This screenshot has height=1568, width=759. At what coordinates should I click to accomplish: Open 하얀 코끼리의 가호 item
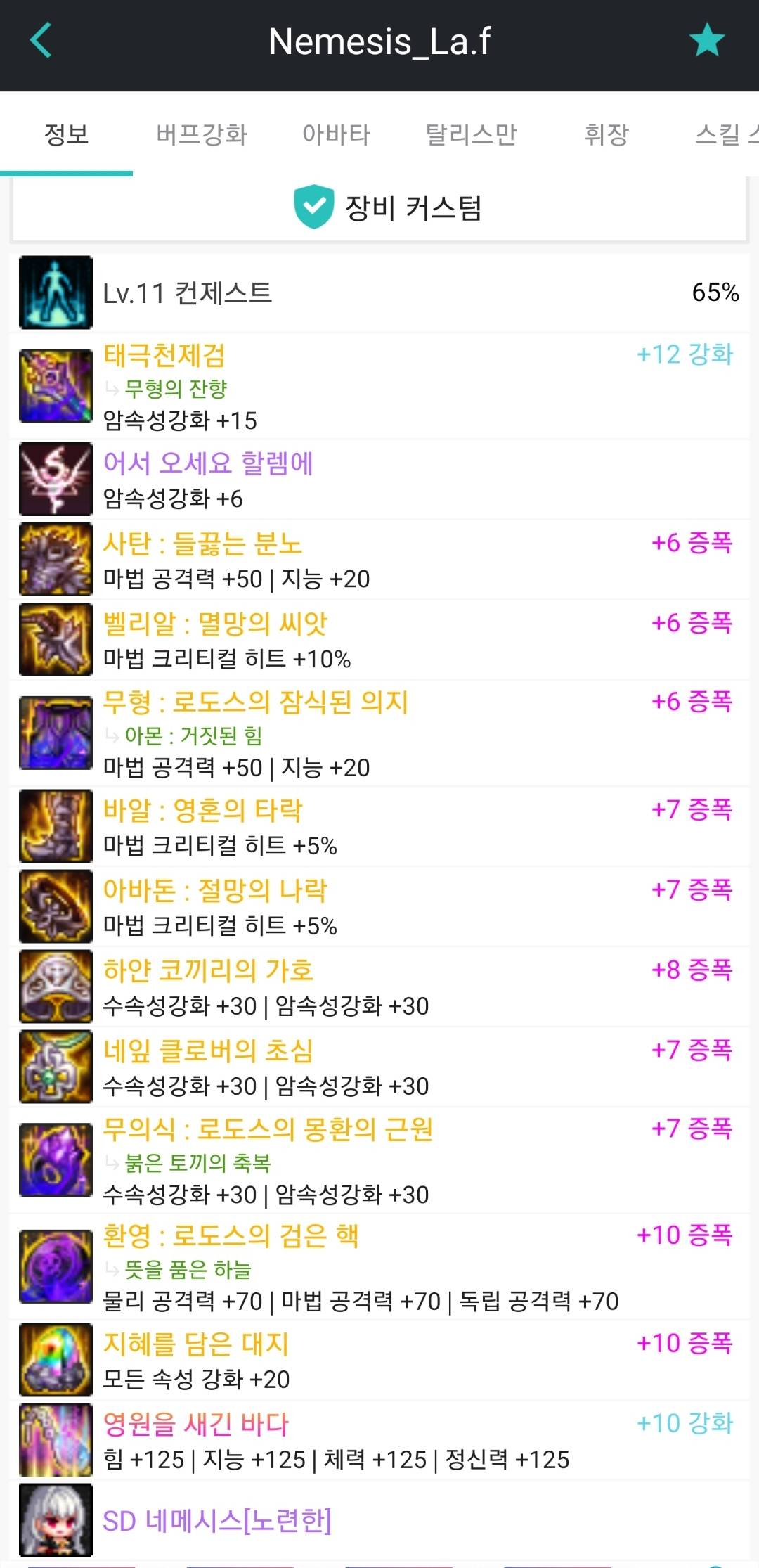click(x=379, y=987)
